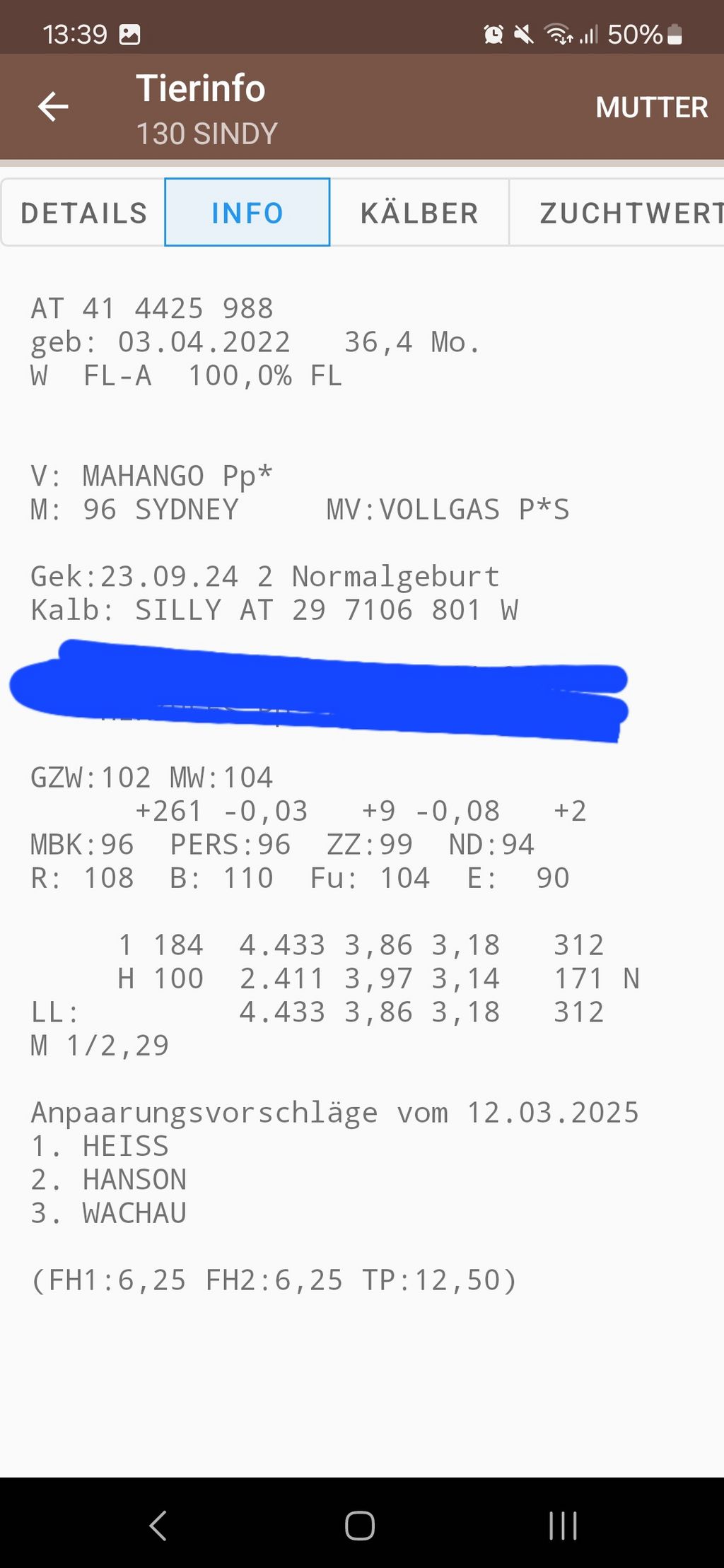This screenshot has width=724, height=1568.
Task: Switch to the ZUCHTWERT tab
Action: pos(617,213)
